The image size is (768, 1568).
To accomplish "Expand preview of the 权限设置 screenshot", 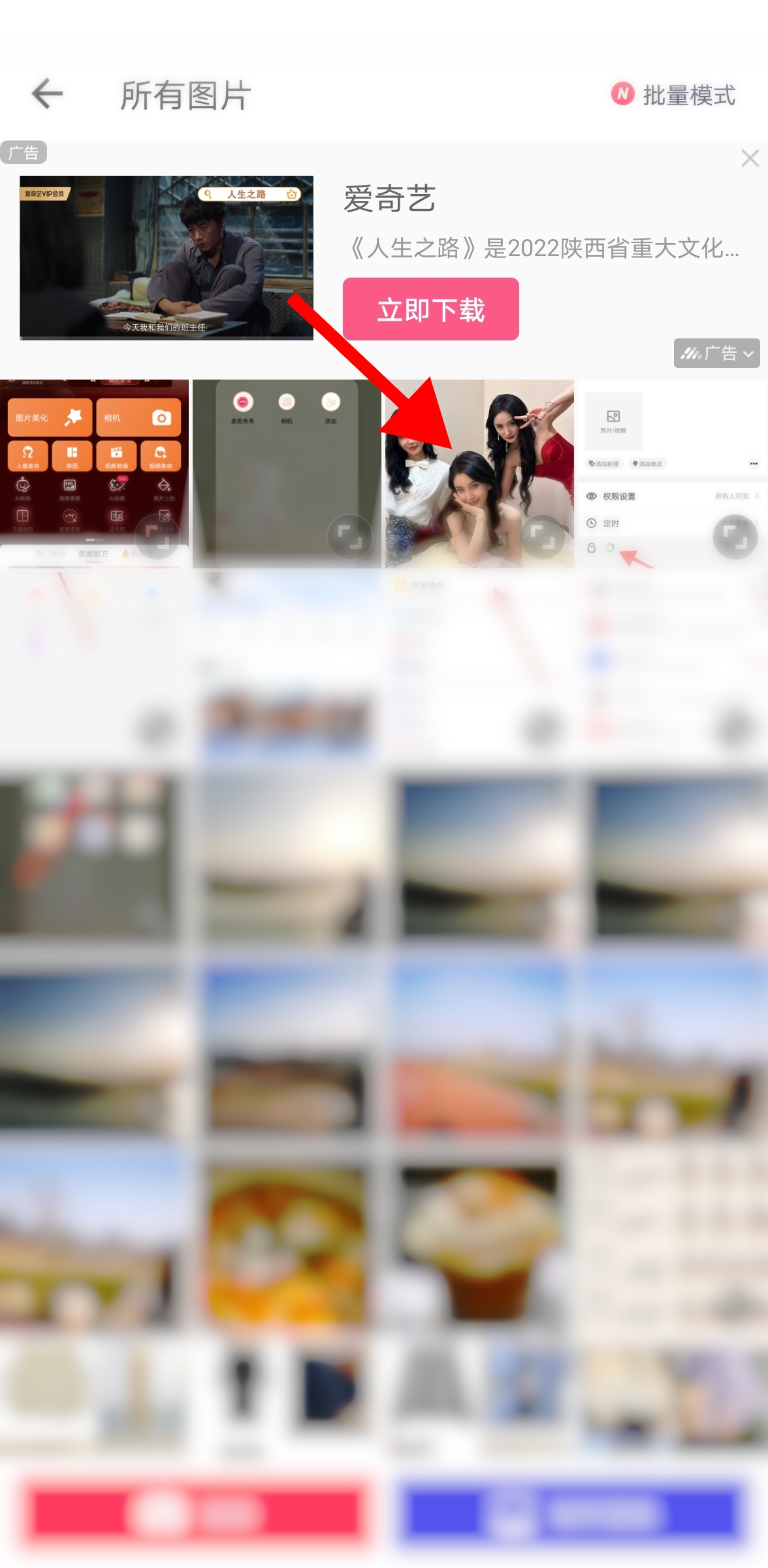I will coord(735,537).
